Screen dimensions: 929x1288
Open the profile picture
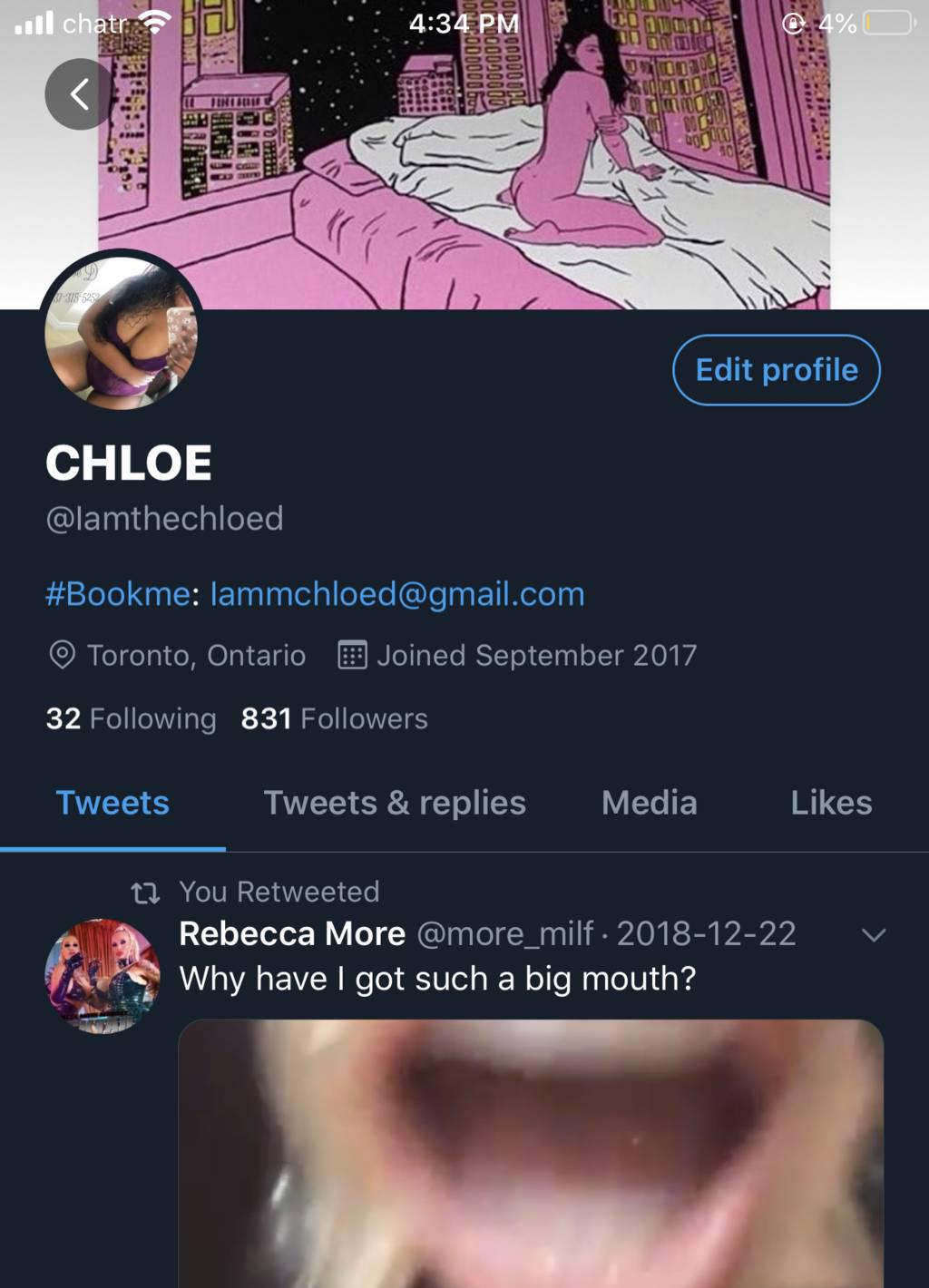tap(121, 332)
